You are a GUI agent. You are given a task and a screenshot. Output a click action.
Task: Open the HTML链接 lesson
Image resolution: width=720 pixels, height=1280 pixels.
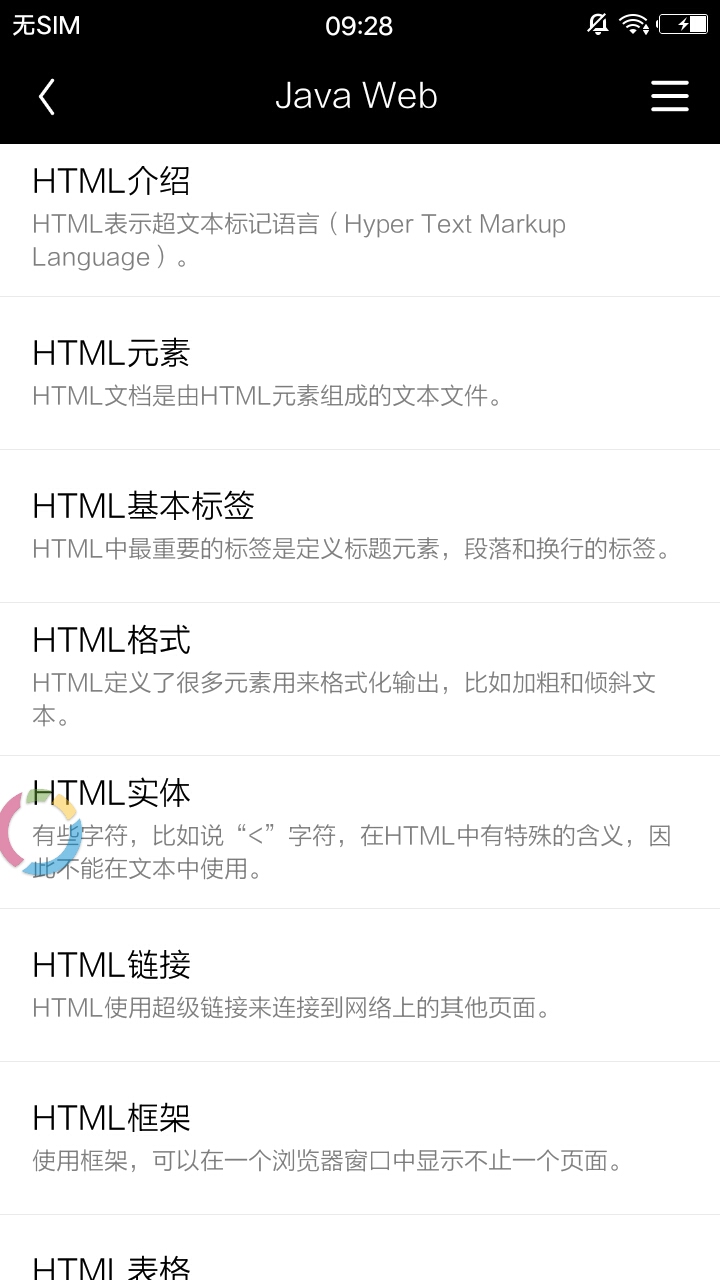(360, 985)
